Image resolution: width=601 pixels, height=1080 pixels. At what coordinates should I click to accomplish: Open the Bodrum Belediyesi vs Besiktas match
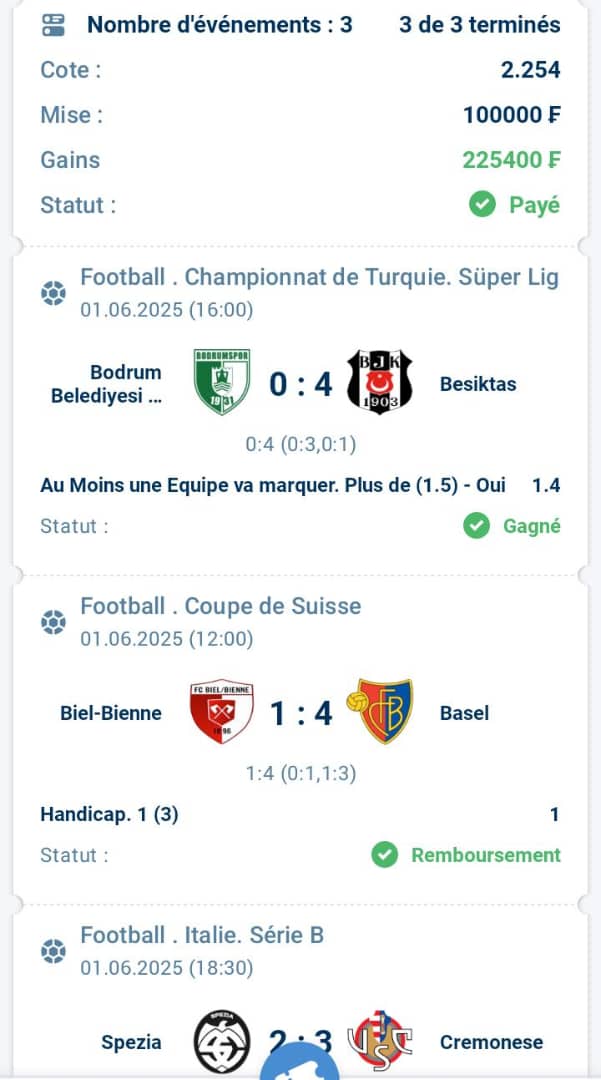[x=300, y=383]
